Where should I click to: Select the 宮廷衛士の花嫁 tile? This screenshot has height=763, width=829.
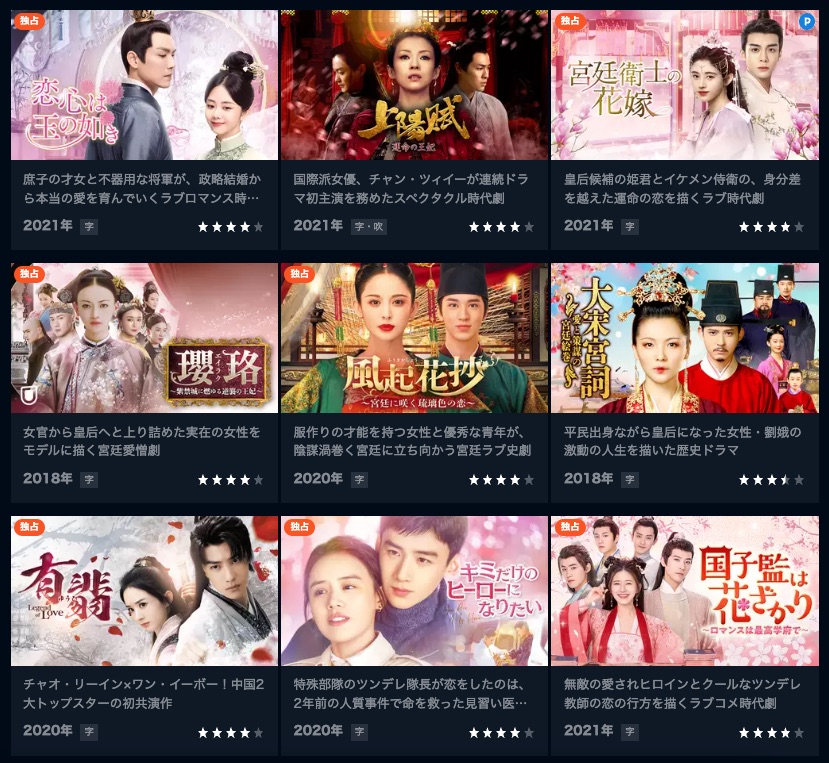[x=684, y=85]
